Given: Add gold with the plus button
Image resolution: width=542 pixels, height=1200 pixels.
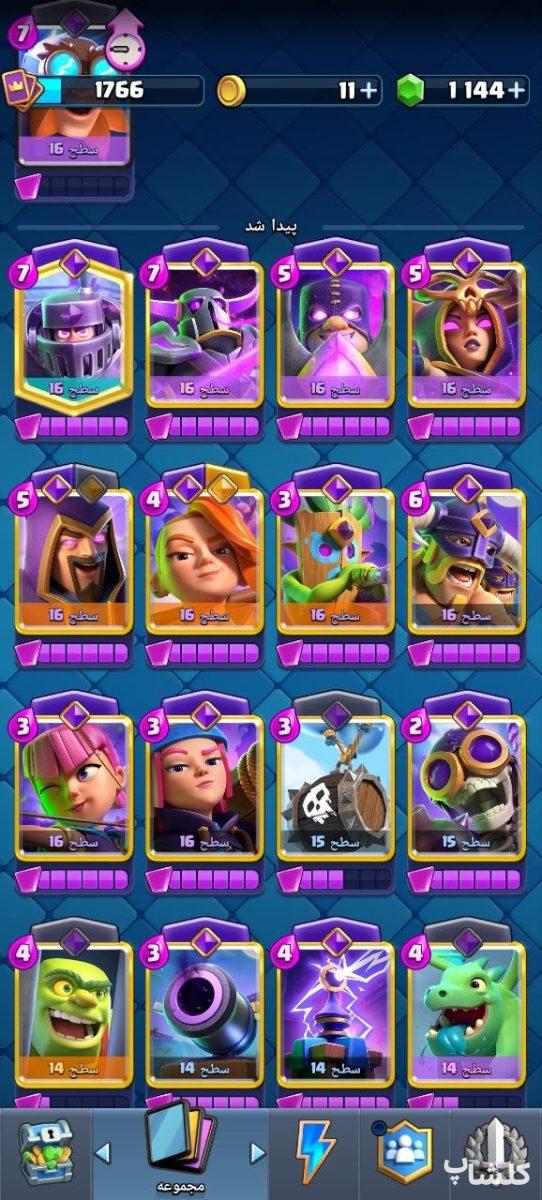Looking at the screenshot, I should (x=369, y=90).
